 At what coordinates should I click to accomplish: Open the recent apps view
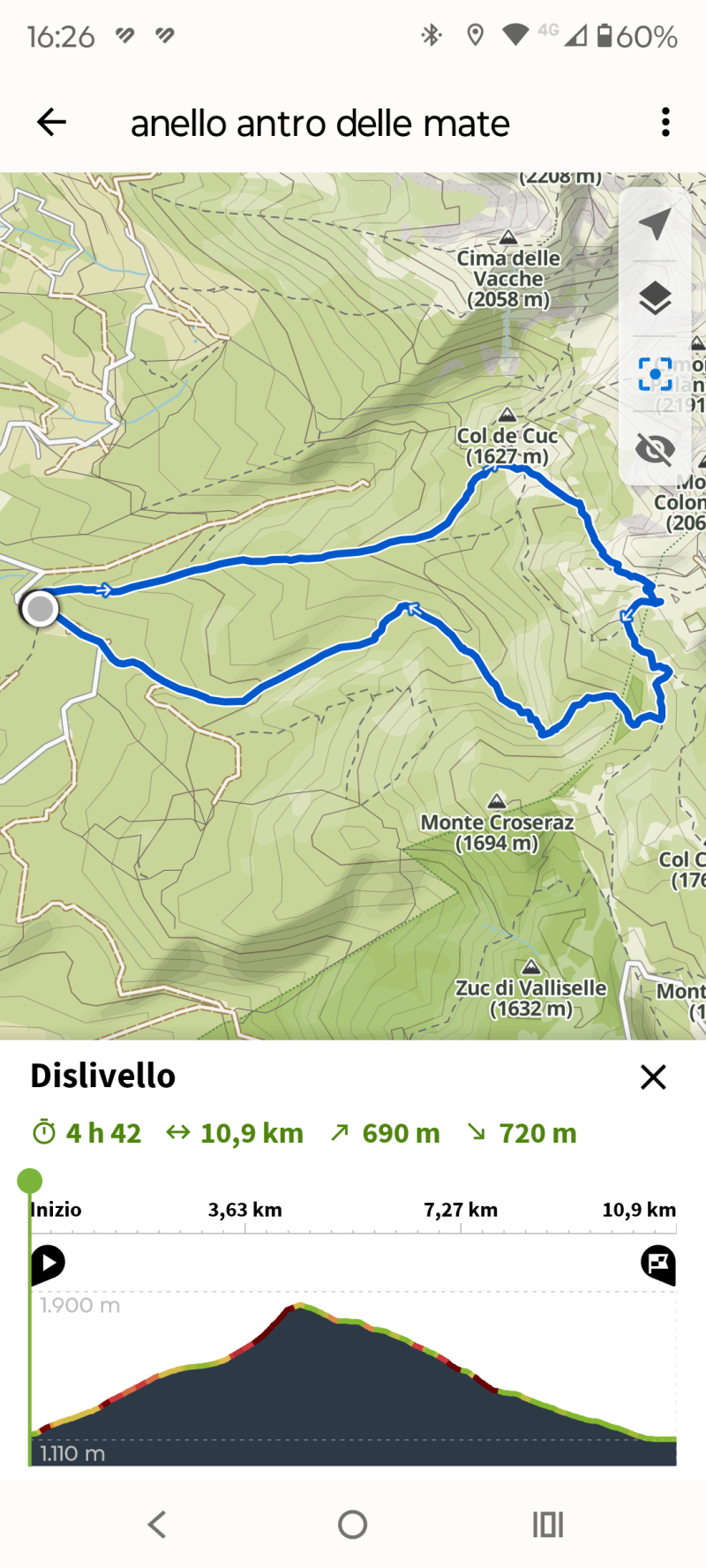(x=547, y=1524)
